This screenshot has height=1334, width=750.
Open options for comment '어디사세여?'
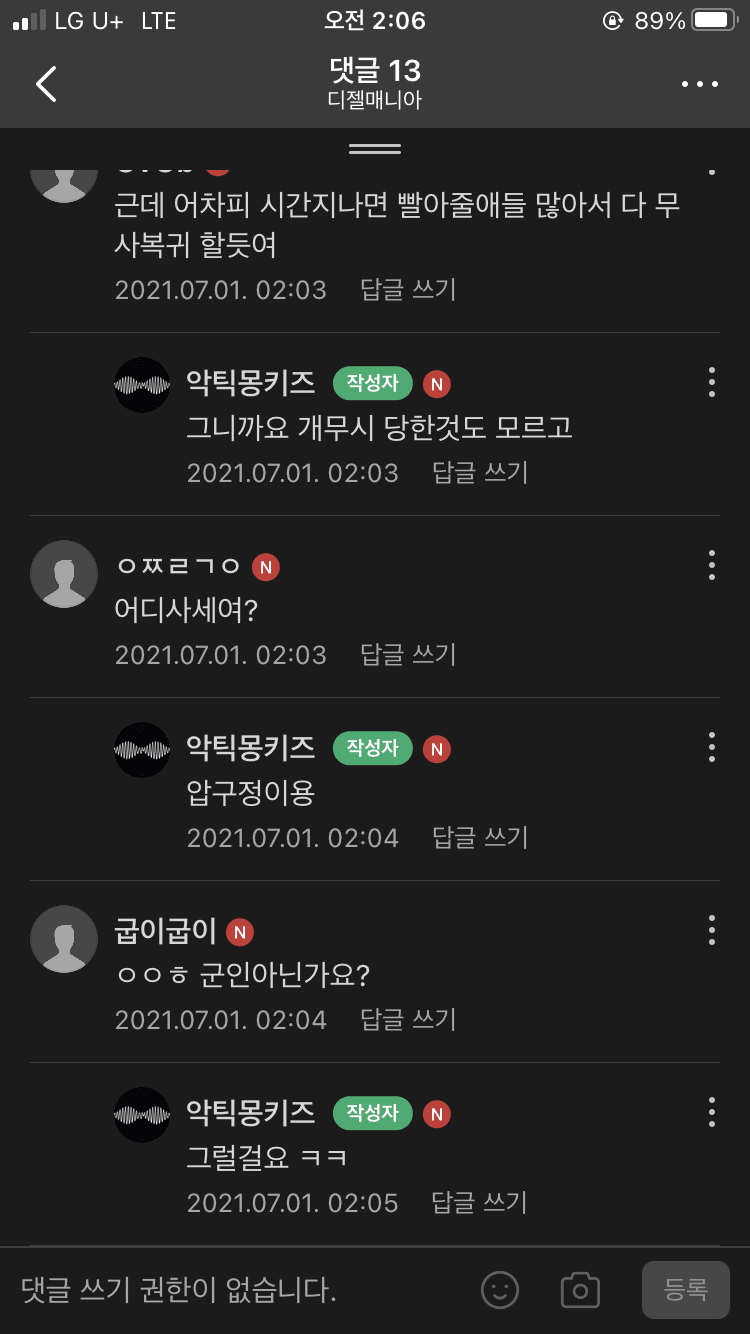click(x=711, y=565)
